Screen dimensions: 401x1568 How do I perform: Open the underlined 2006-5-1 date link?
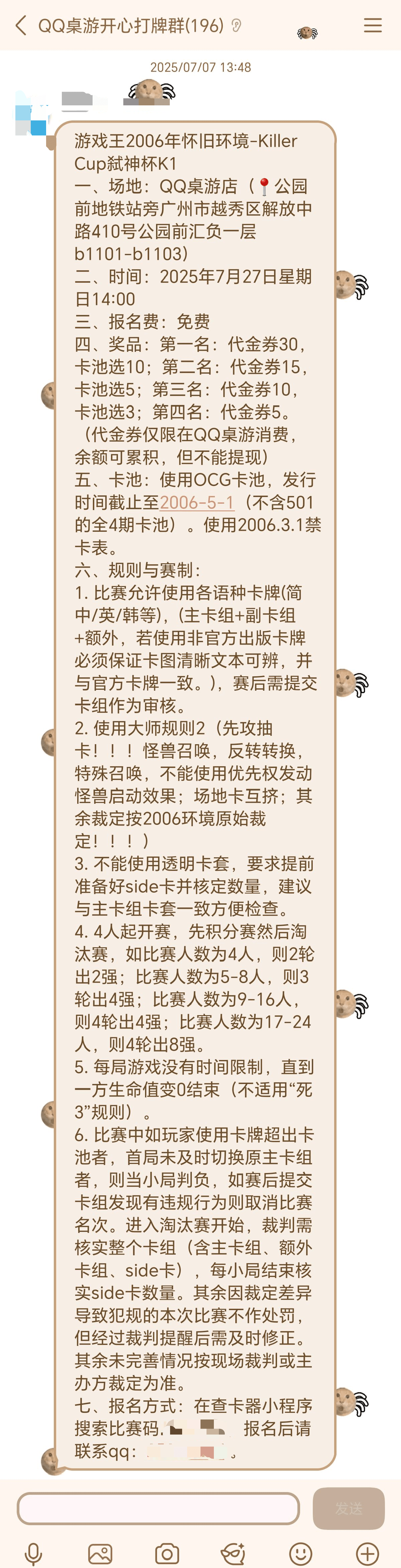pyautogui.click(x=196, y=502)
